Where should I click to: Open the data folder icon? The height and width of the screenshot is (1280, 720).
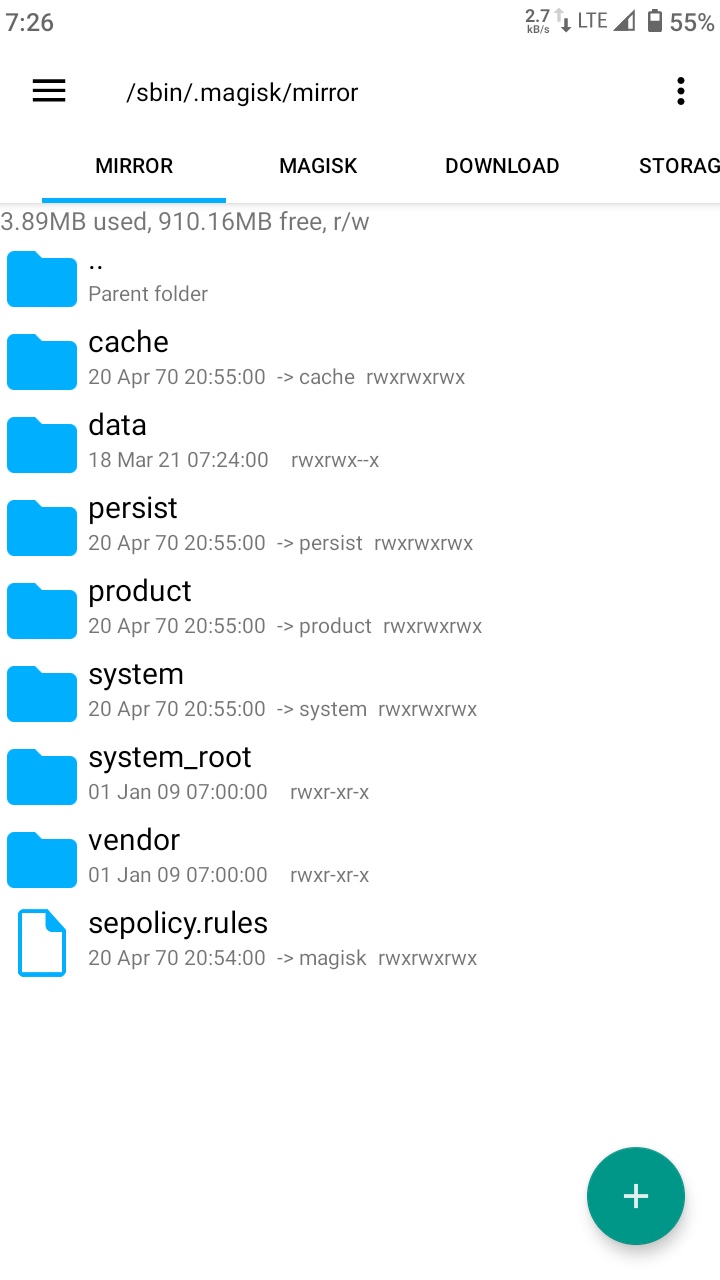41,444
